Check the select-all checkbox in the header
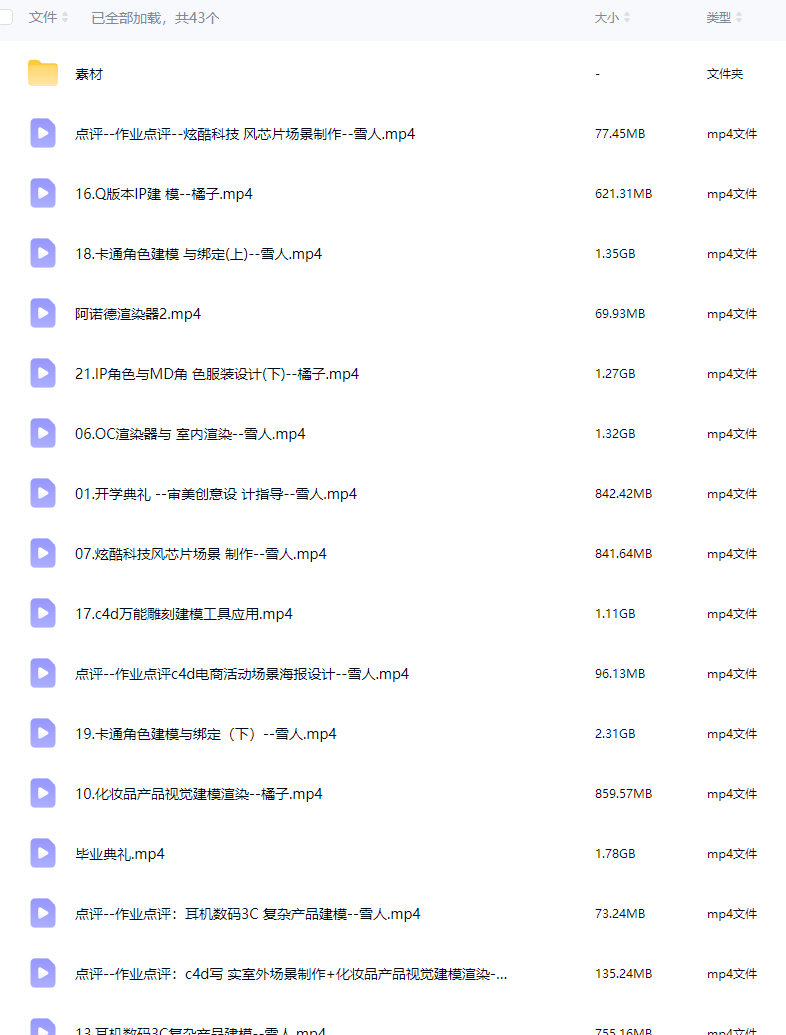This screenshot has width=786, height=1035. click(6, 17)
